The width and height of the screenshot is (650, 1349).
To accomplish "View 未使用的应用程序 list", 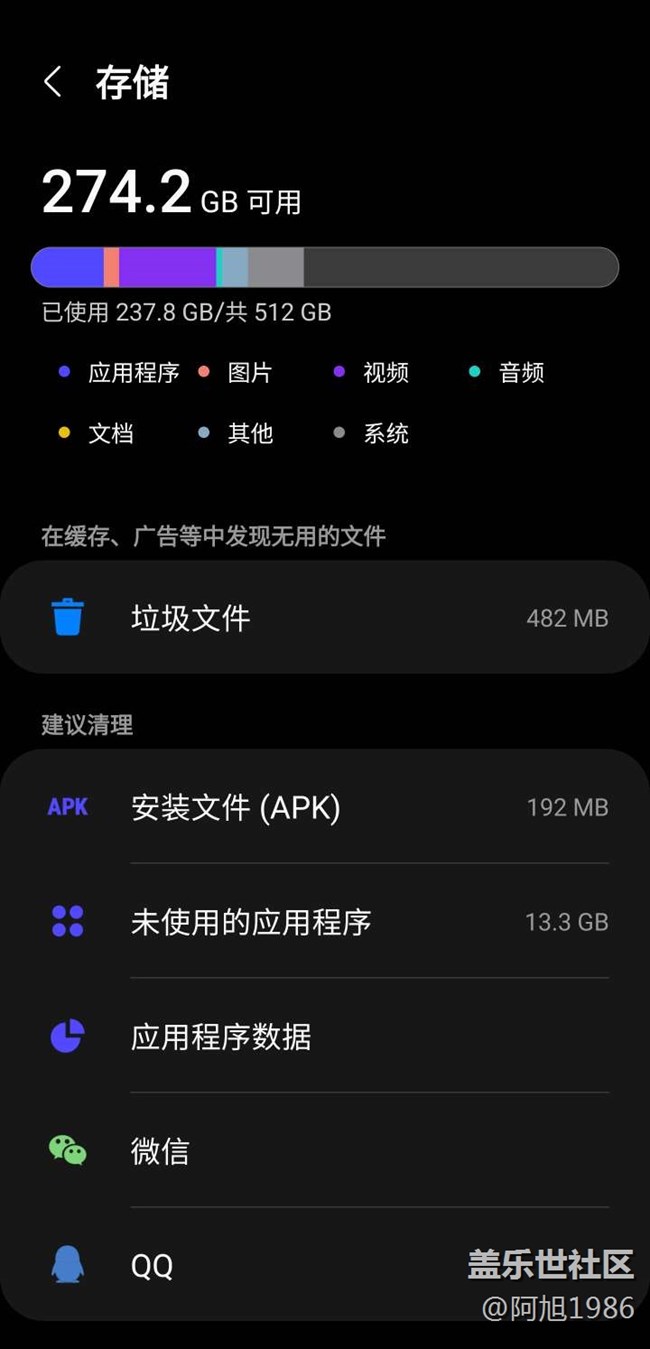I will (x=325, y=921).
